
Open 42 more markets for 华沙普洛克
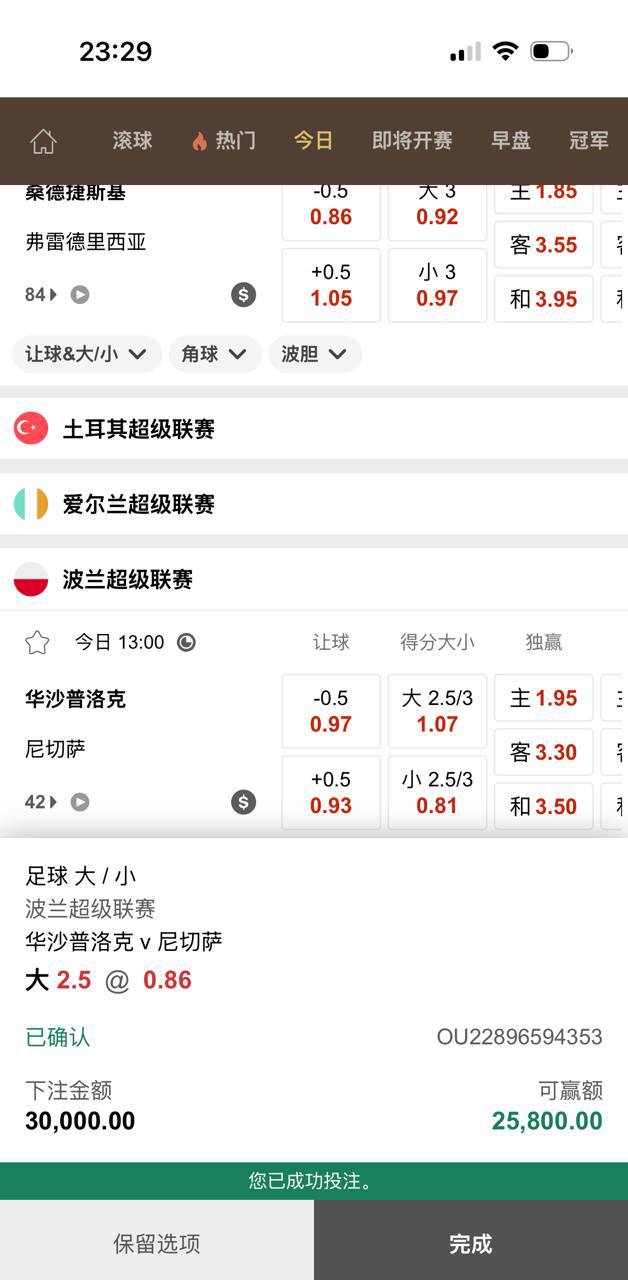(41, 802)
